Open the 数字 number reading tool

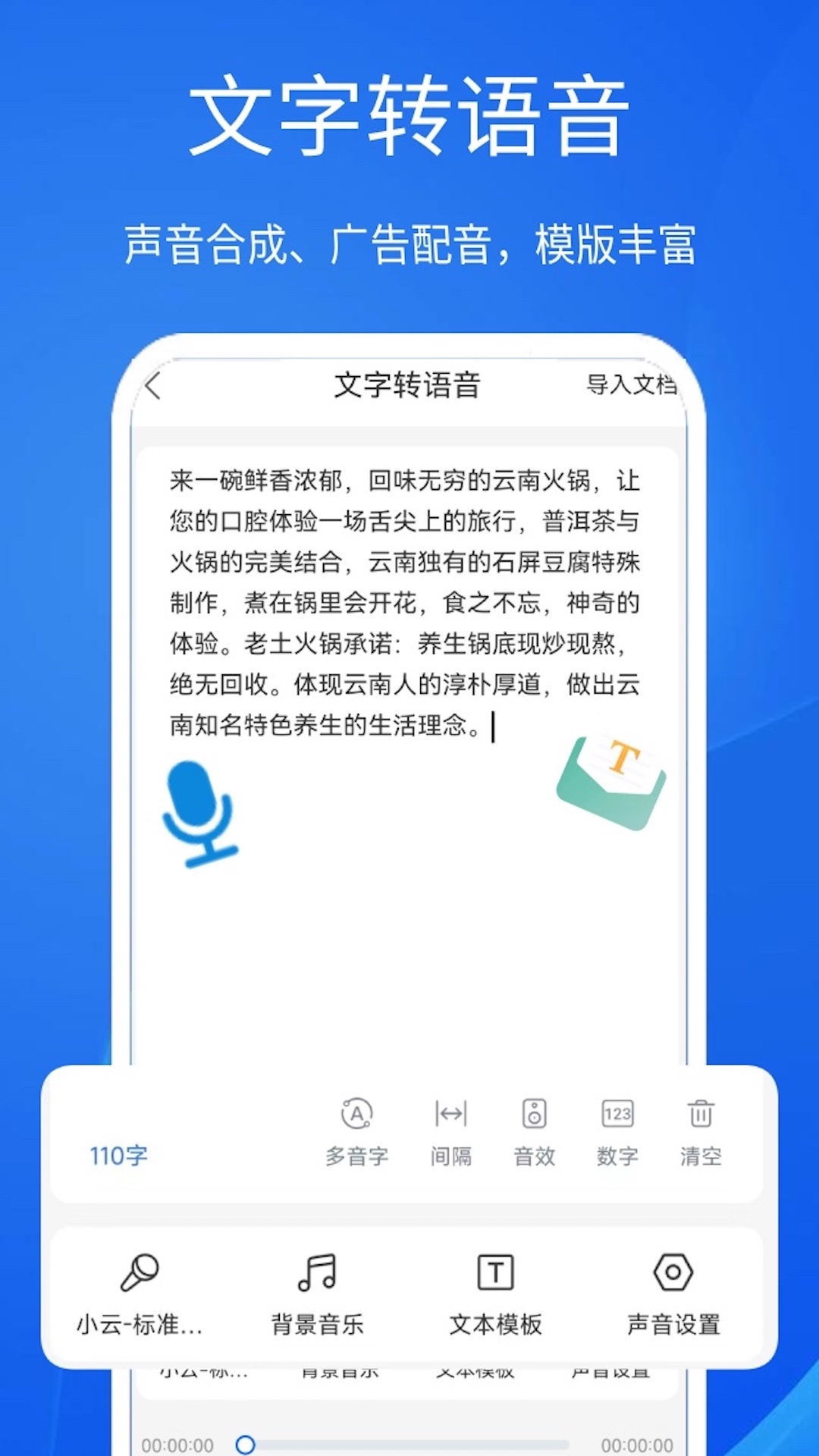click(617, 1130)
